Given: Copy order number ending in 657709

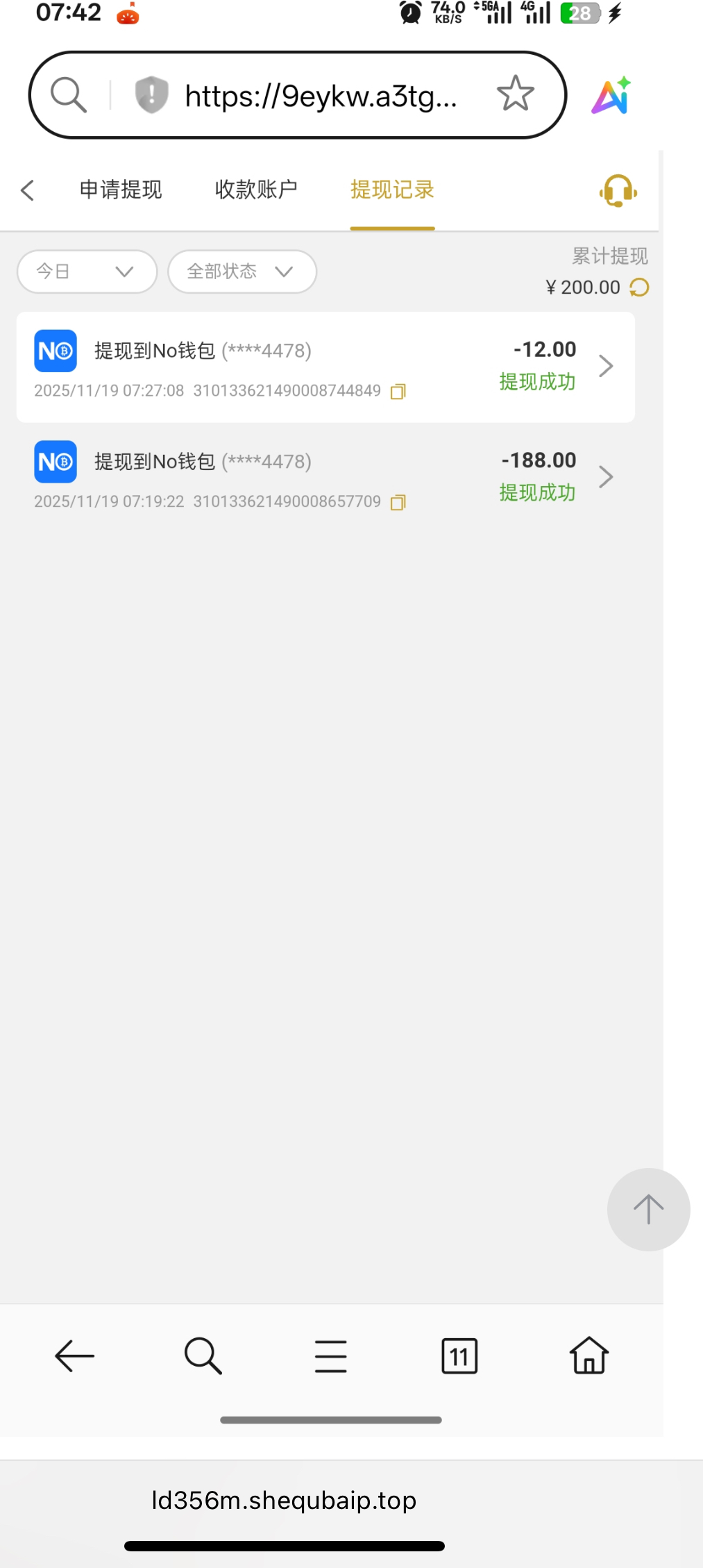Looking at the screenshot, I should pos(398,502).
